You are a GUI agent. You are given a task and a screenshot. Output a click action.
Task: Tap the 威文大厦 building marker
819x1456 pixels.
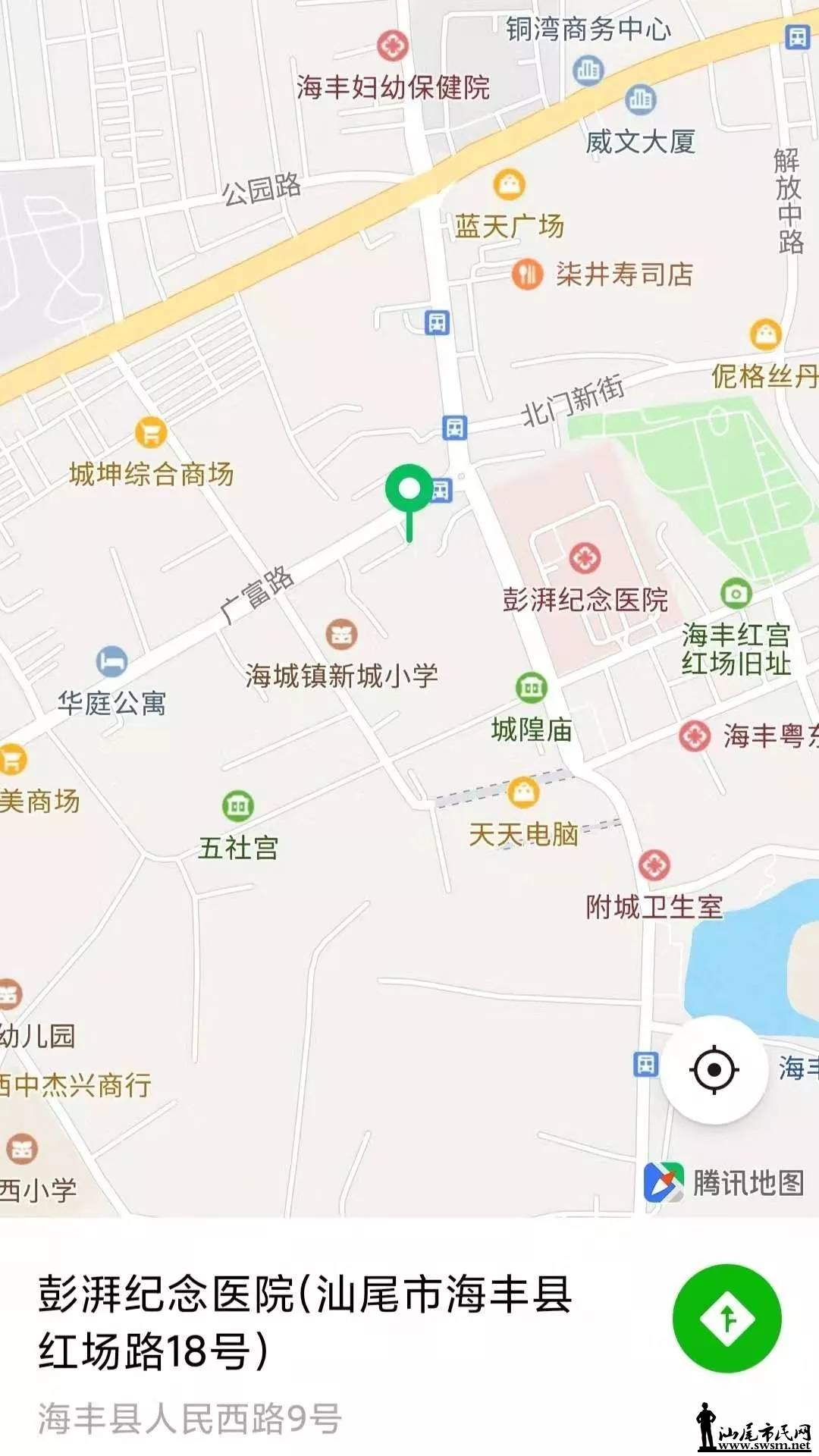[641, 99]
